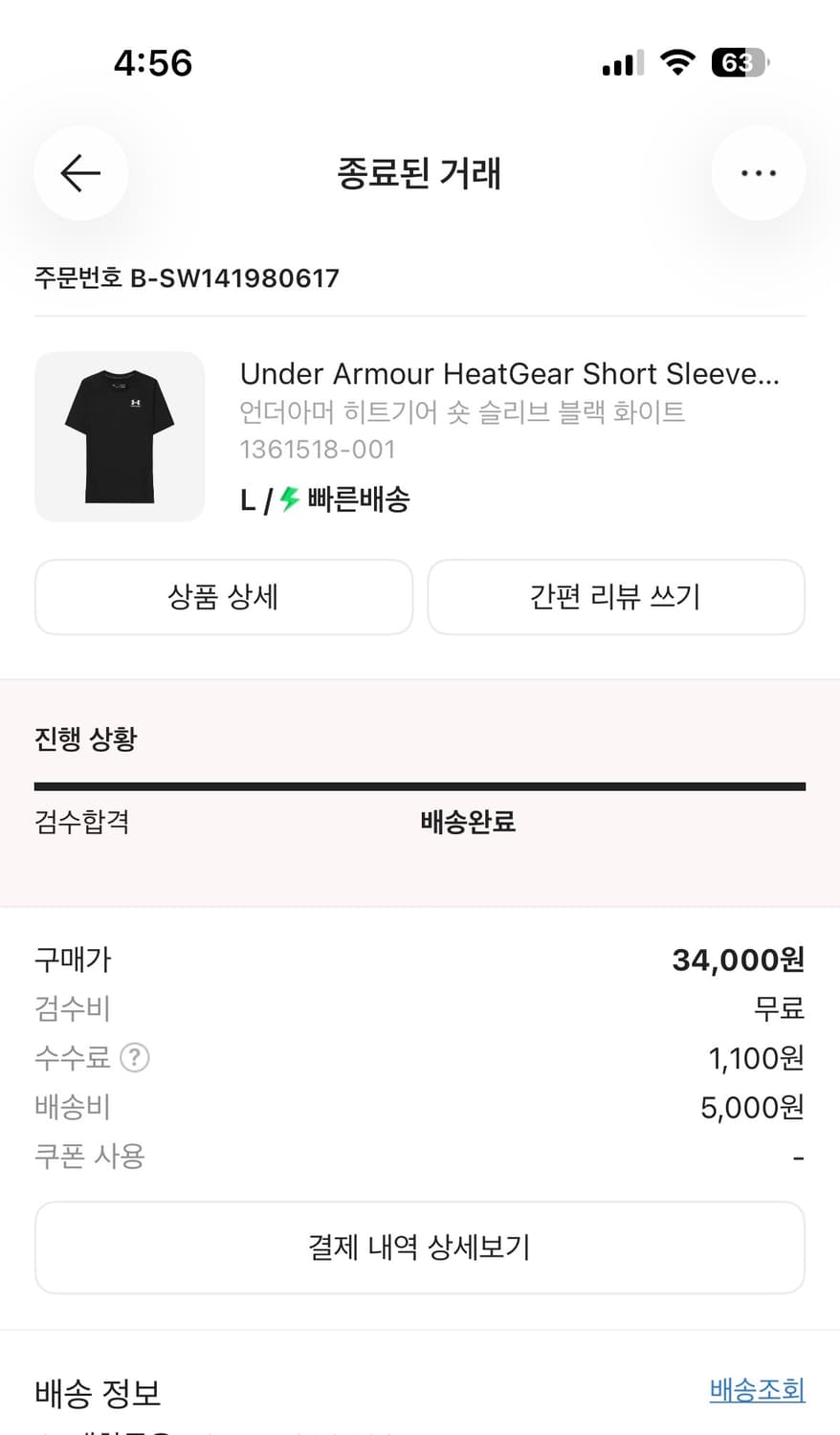The width and height of the screenshot is (840, 1435).
Task: Tap the 쿠폰 사용 coupon row
Action: pyautogui.click(x=89, y=1156)
